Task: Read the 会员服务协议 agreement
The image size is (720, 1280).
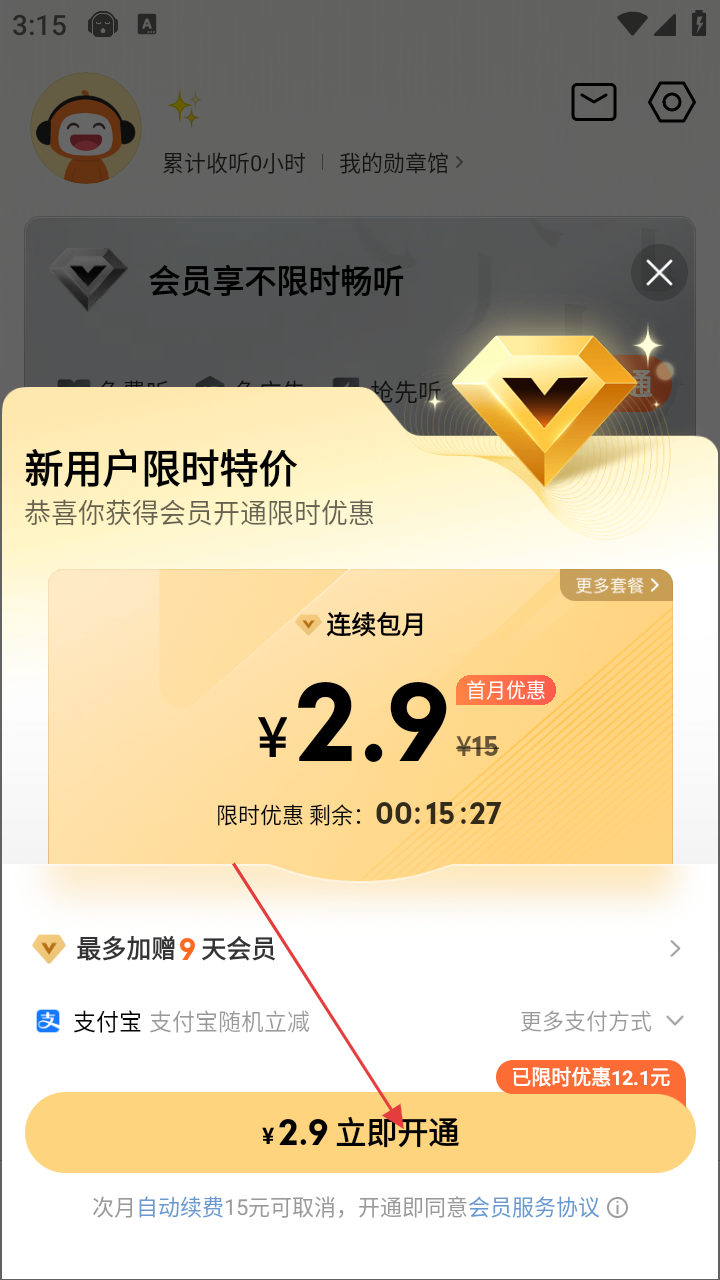Action: (534, 1207)
